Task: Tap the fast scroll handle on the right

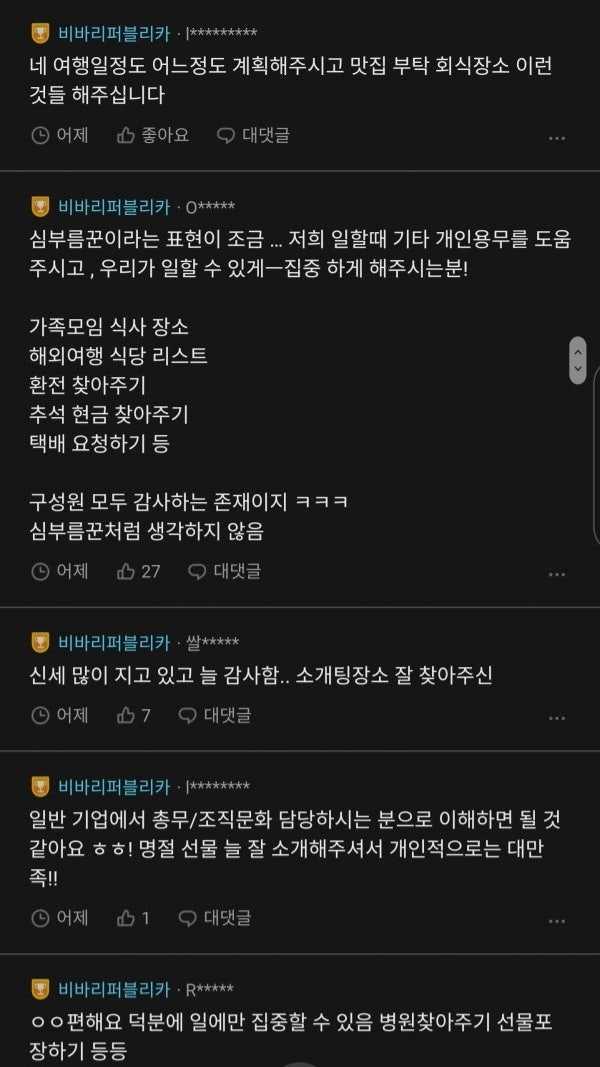Action: click(577, 360)
